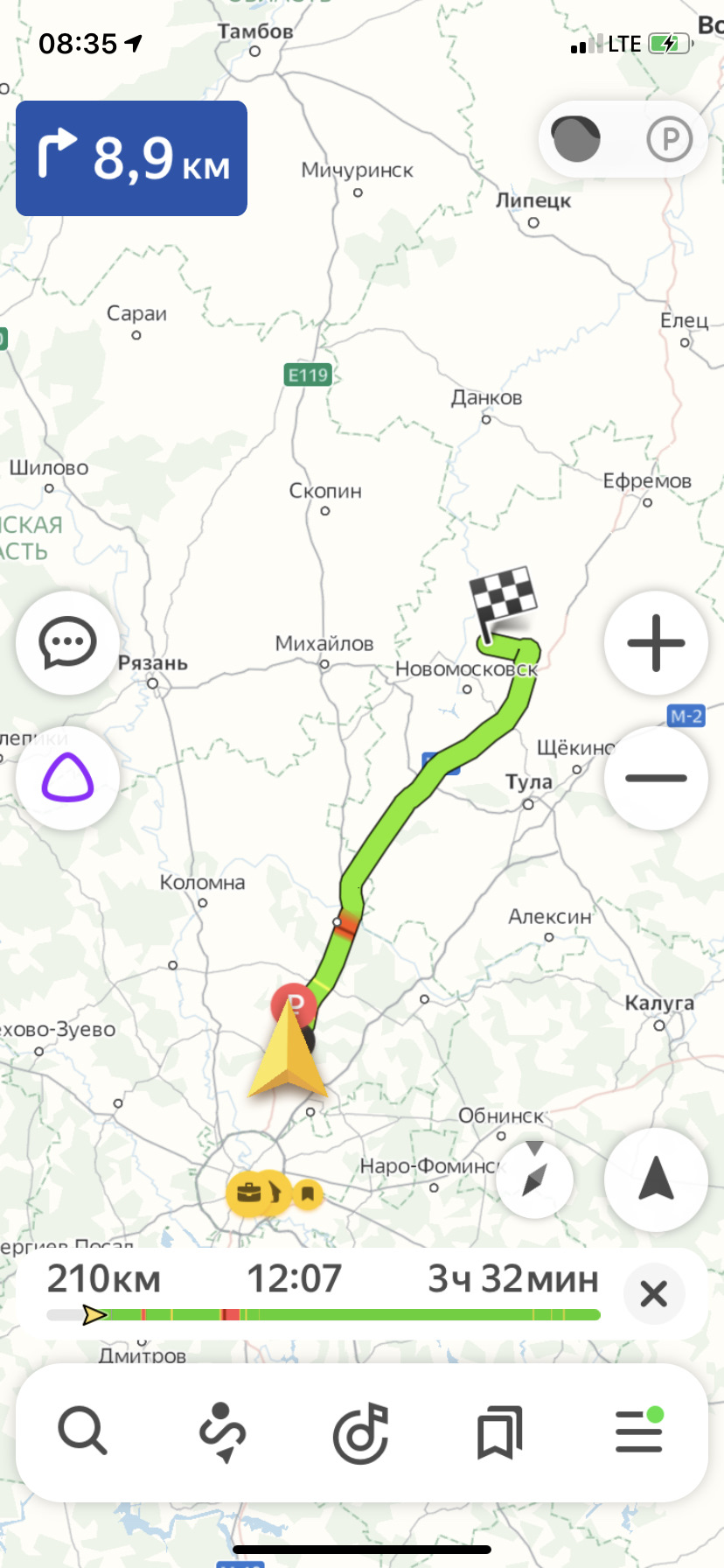
Task: Toggle the traffic layer indicator
Action: point(576,139)
